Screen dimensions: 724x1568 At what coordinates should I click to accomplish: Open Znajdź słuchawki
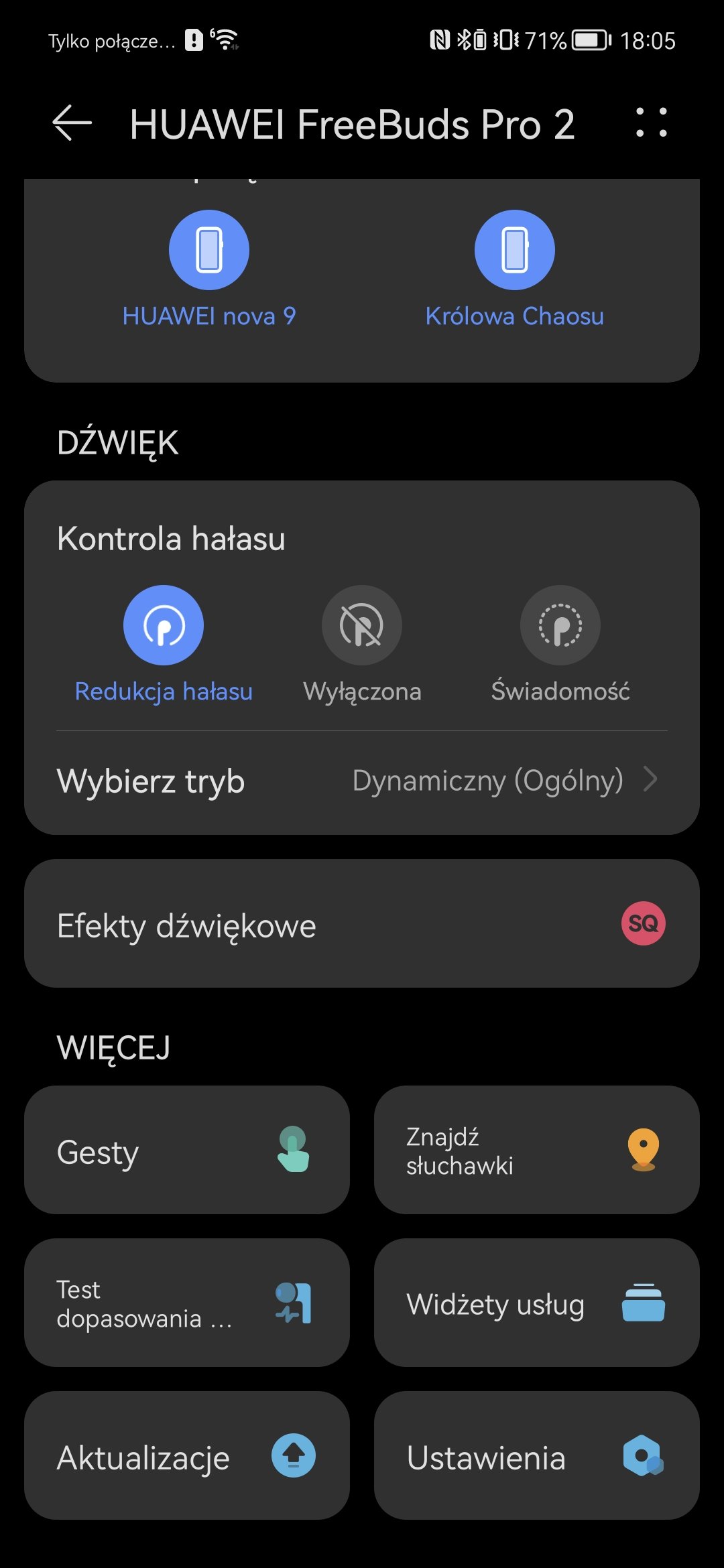coord(537,1150)
